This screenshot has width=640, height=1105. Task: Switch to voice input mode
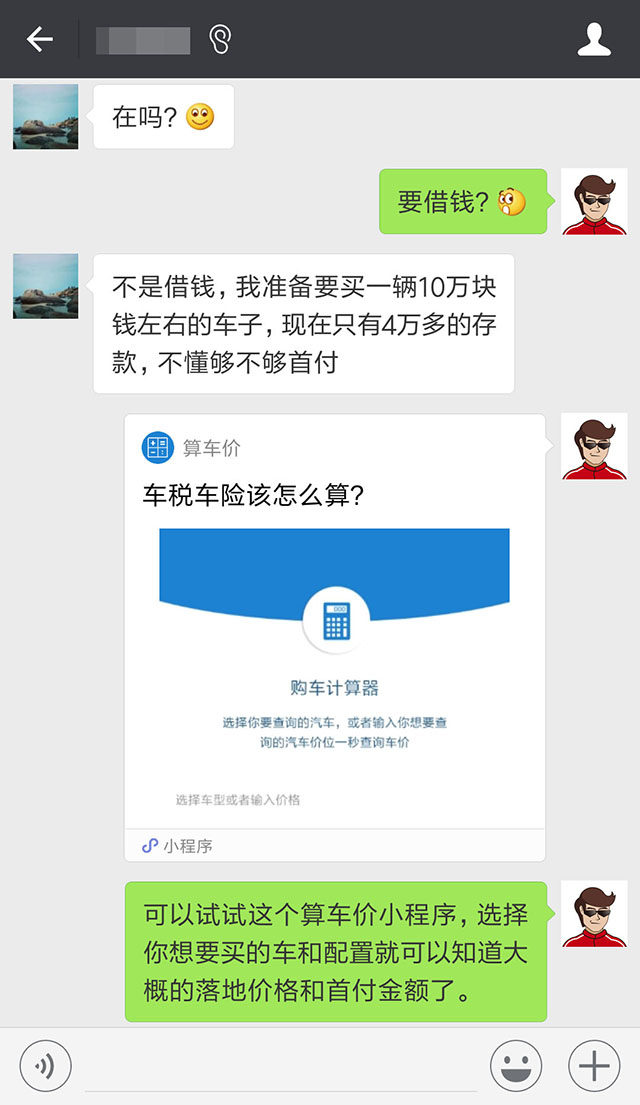45,1065
